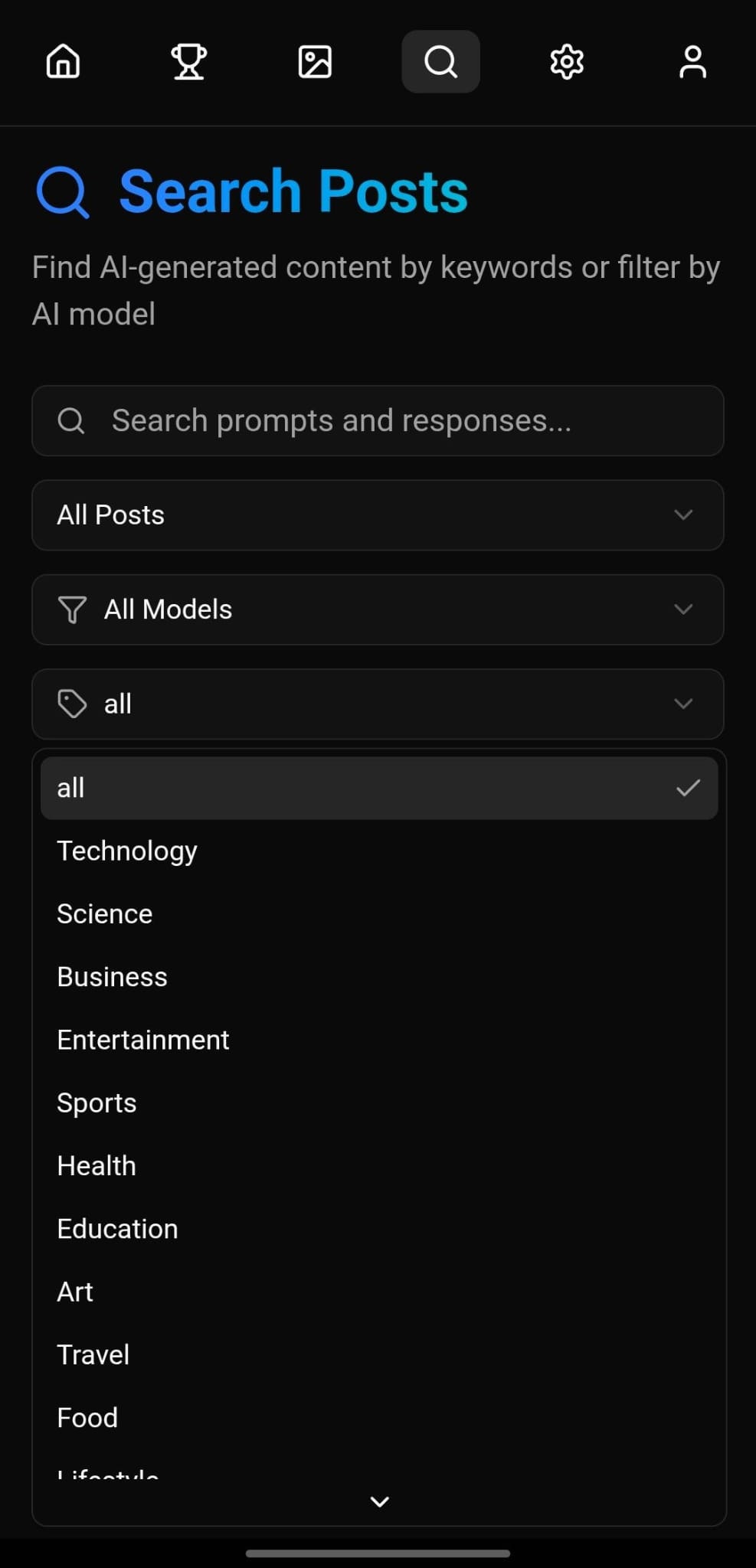Collapse the category tag dropdown showing all

coord(378,704)
